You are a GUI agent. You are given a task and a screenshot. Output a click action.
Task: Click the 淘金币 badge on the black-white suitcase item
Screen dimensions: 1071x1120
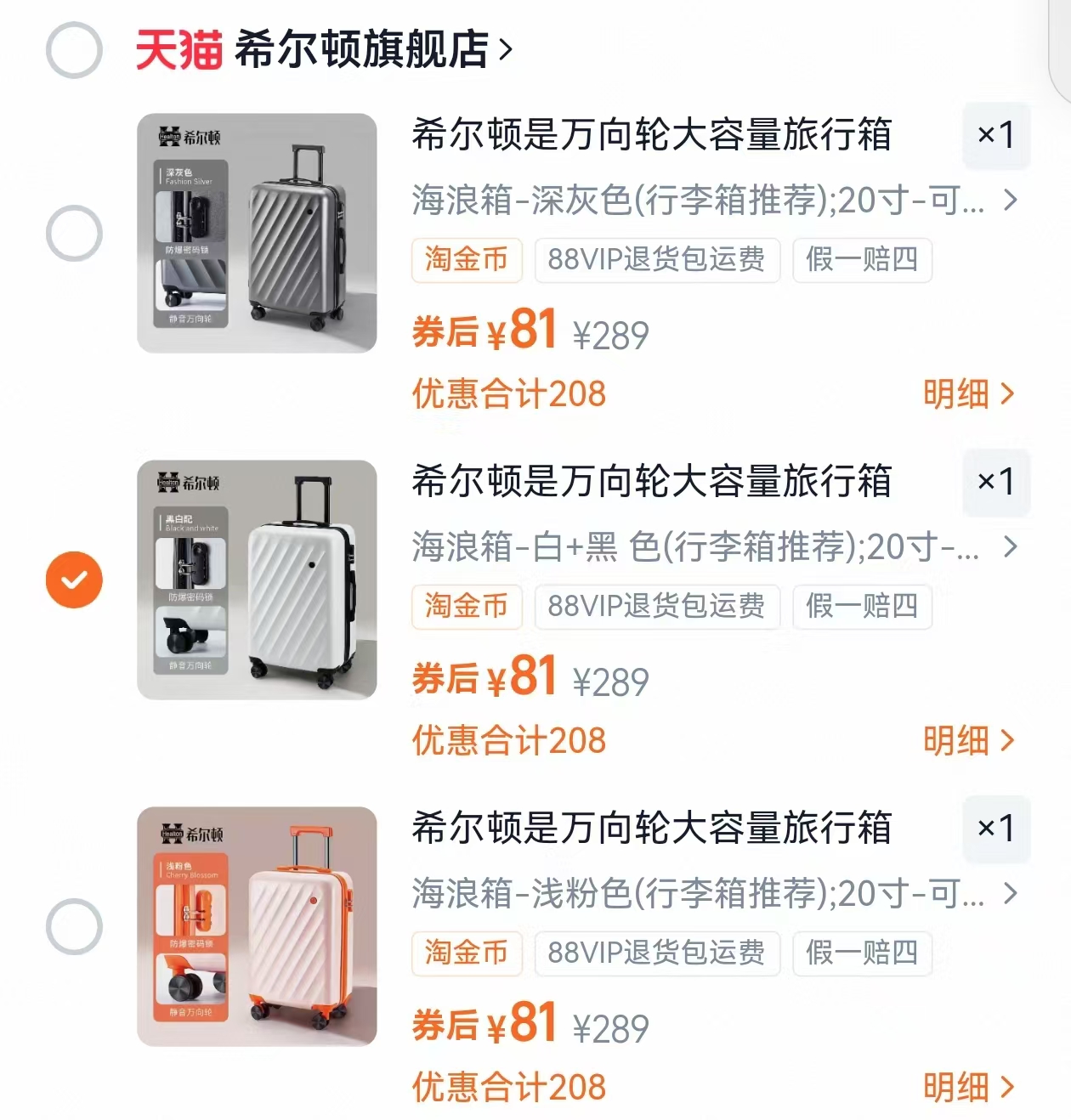pos(466,608)
